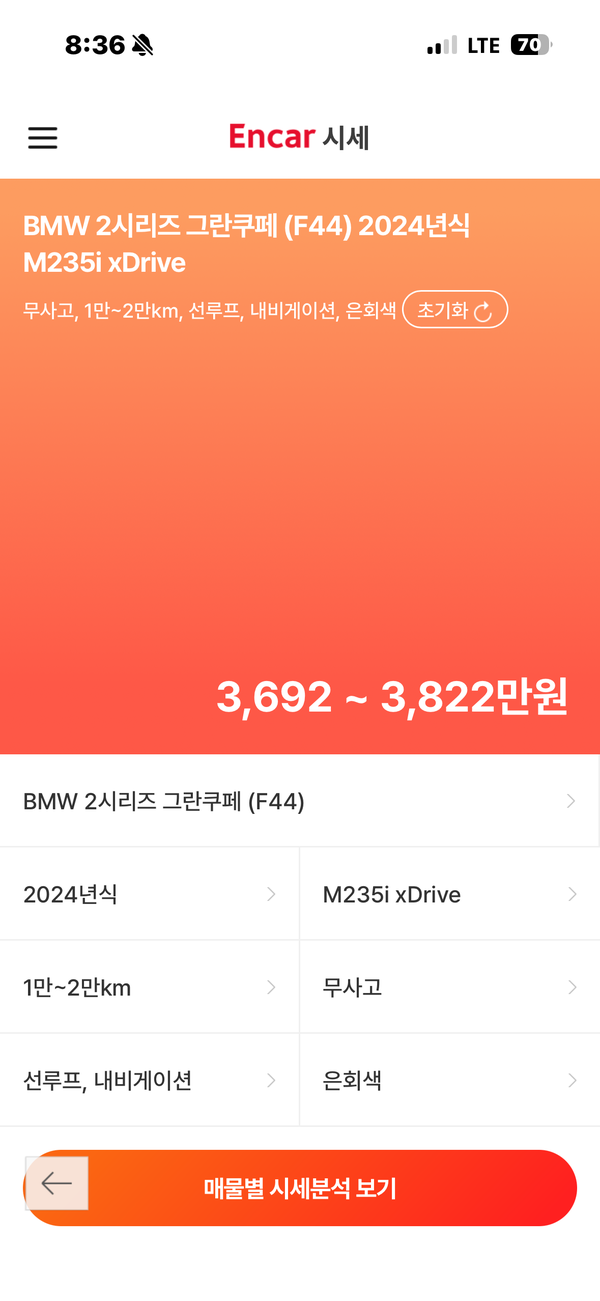Change the 은회색 color selection
Viewport: 600px width, 1301px height.
click(449, 1081)
